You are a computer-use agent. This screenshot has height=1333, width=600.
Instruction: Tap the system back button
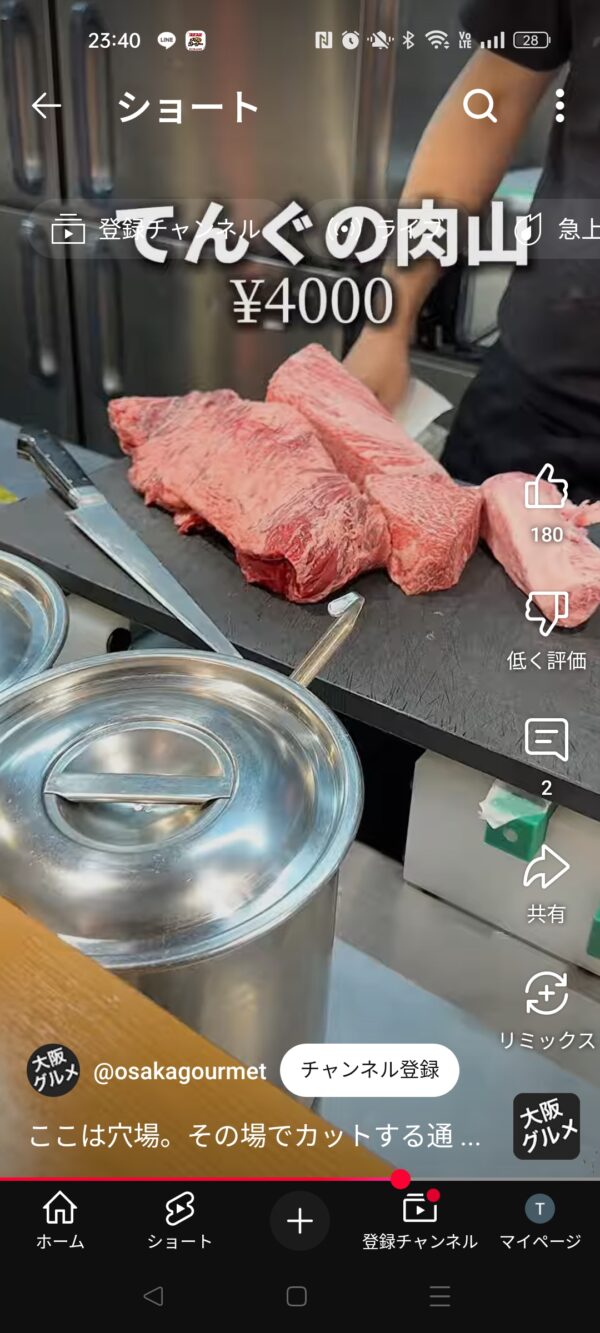coord(153,1297)
